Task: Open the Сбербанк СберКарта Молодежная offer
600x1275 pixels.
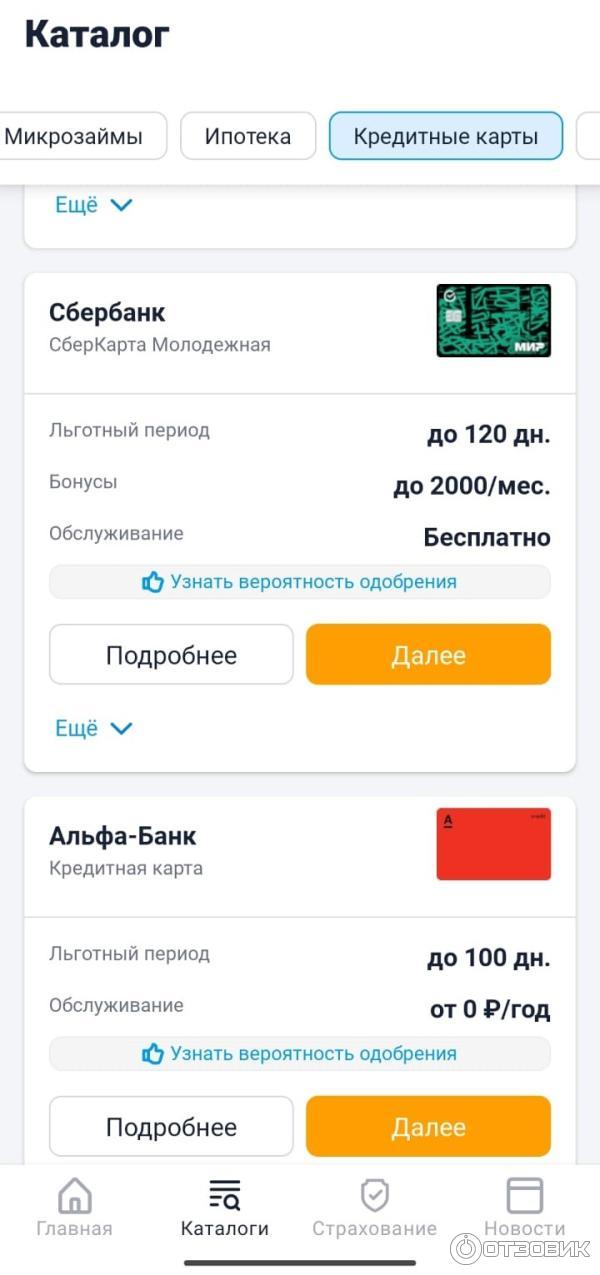Action: click(160, 327)
